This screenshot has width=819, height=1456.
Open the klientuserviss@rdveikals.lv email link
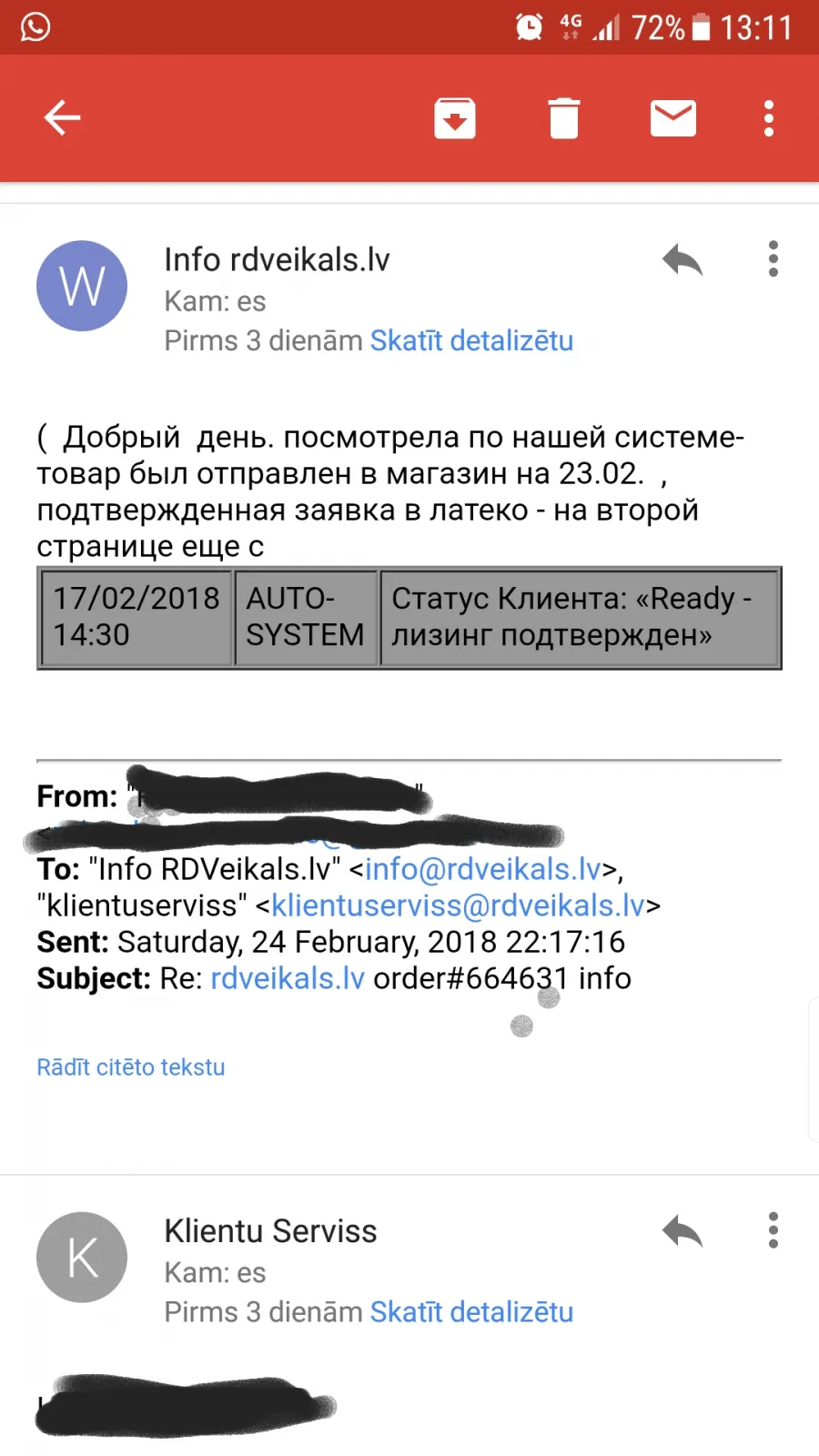click(x=459, y=905)
